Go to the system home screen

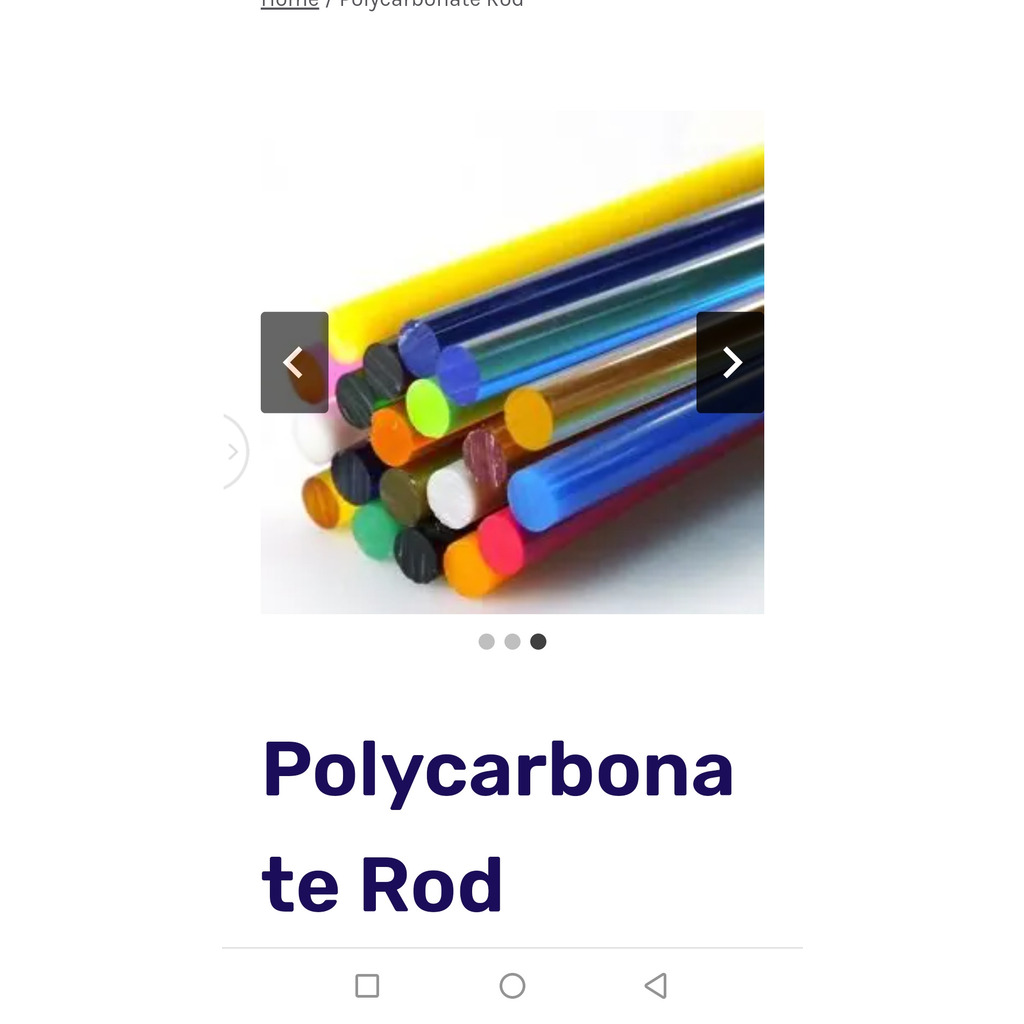[512, 986]
